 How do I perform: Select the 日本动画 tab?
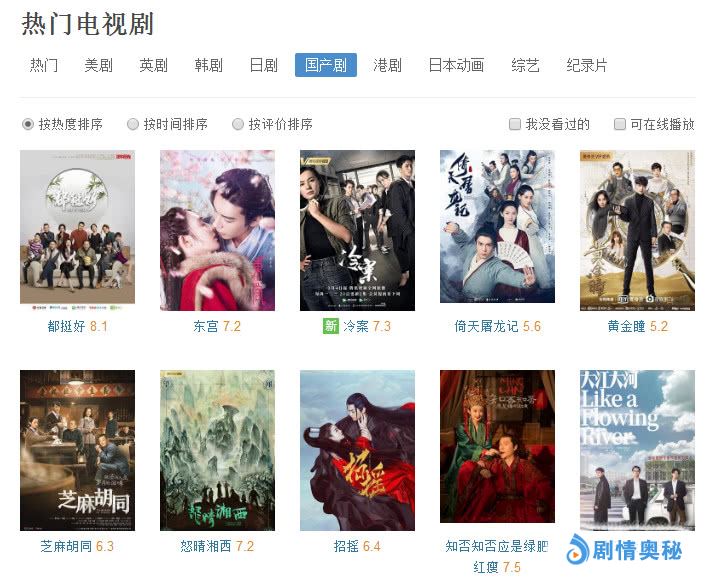click(456, 65)
